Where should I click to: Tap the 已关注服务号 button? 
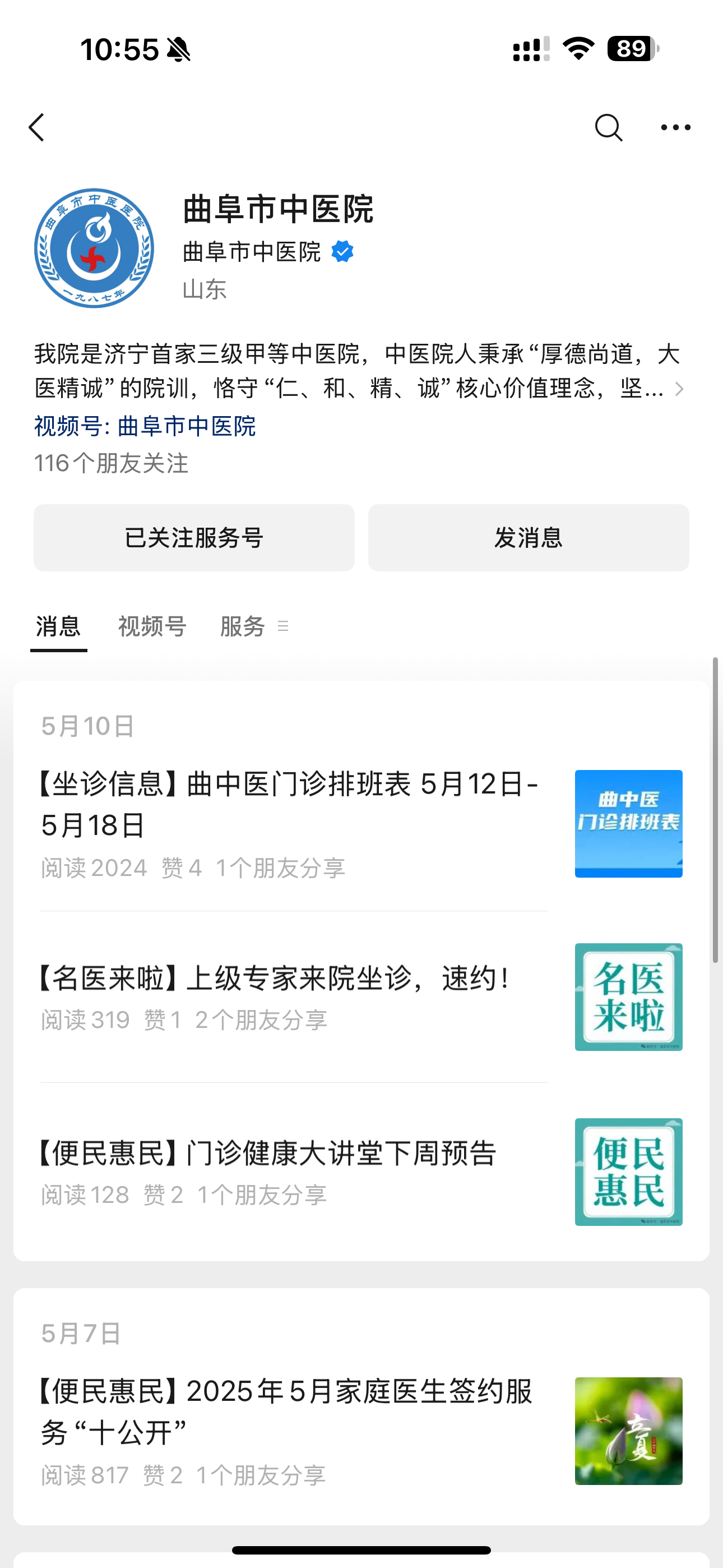pyautogui.click(x=193, y=537)
